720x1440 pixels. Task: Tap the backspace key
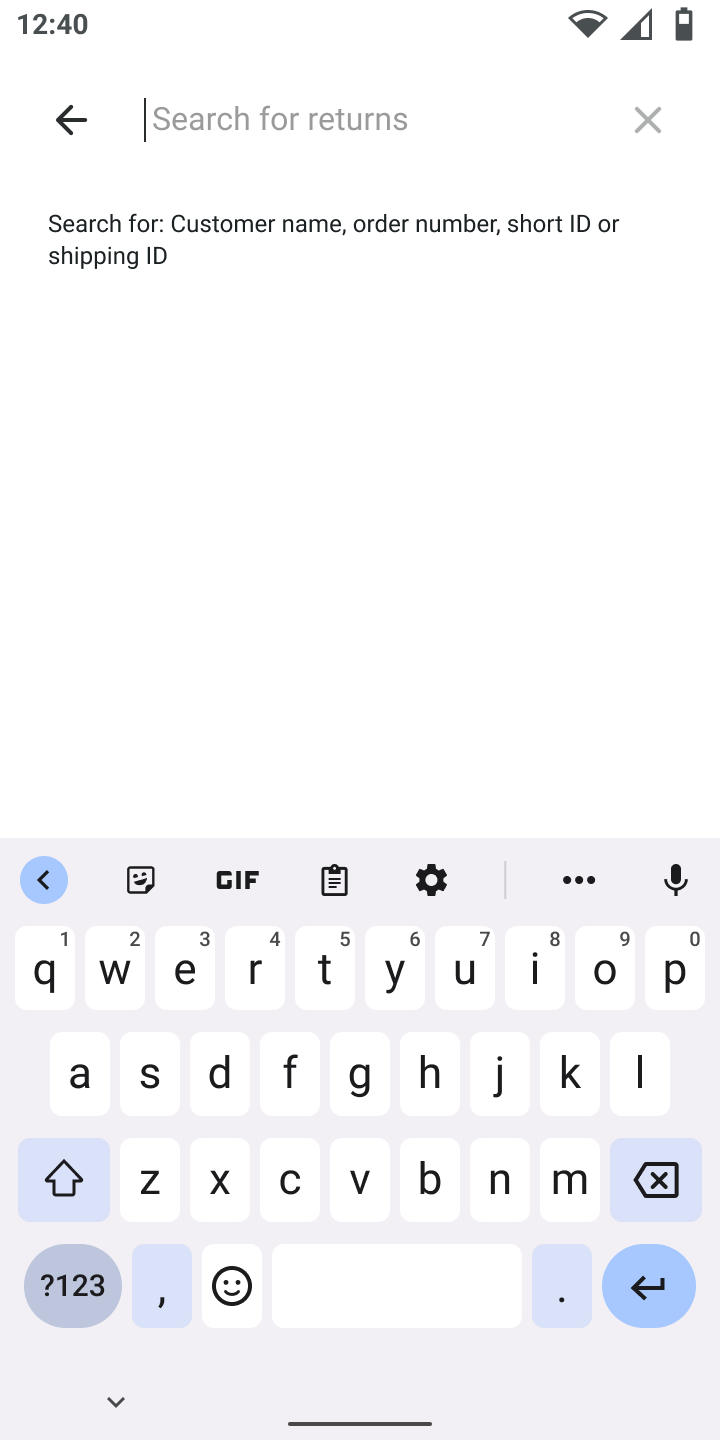tap(656, 1180)
